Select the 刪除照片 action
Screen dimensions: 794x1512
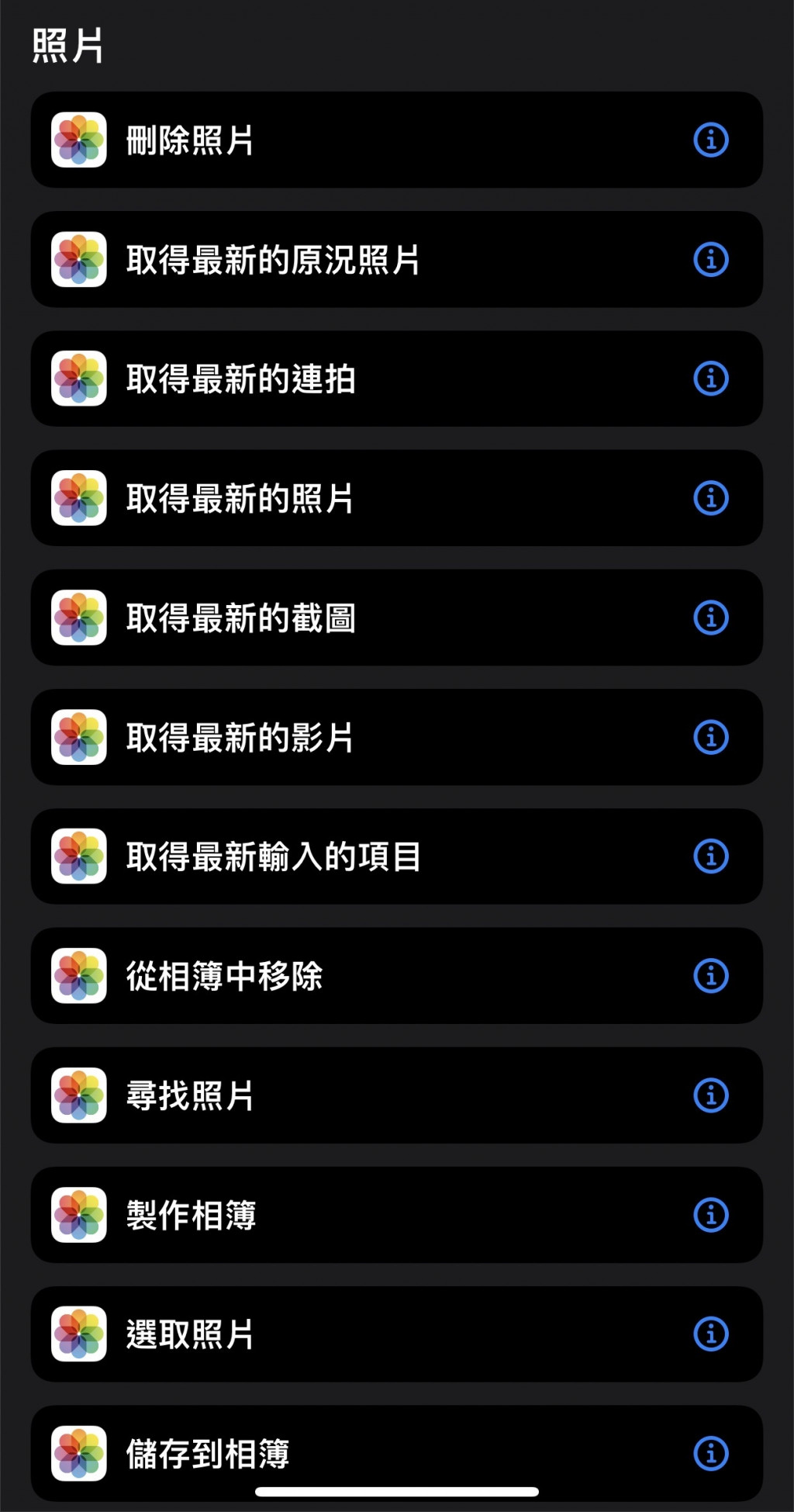pyautogui.click(x=349, y=140)
